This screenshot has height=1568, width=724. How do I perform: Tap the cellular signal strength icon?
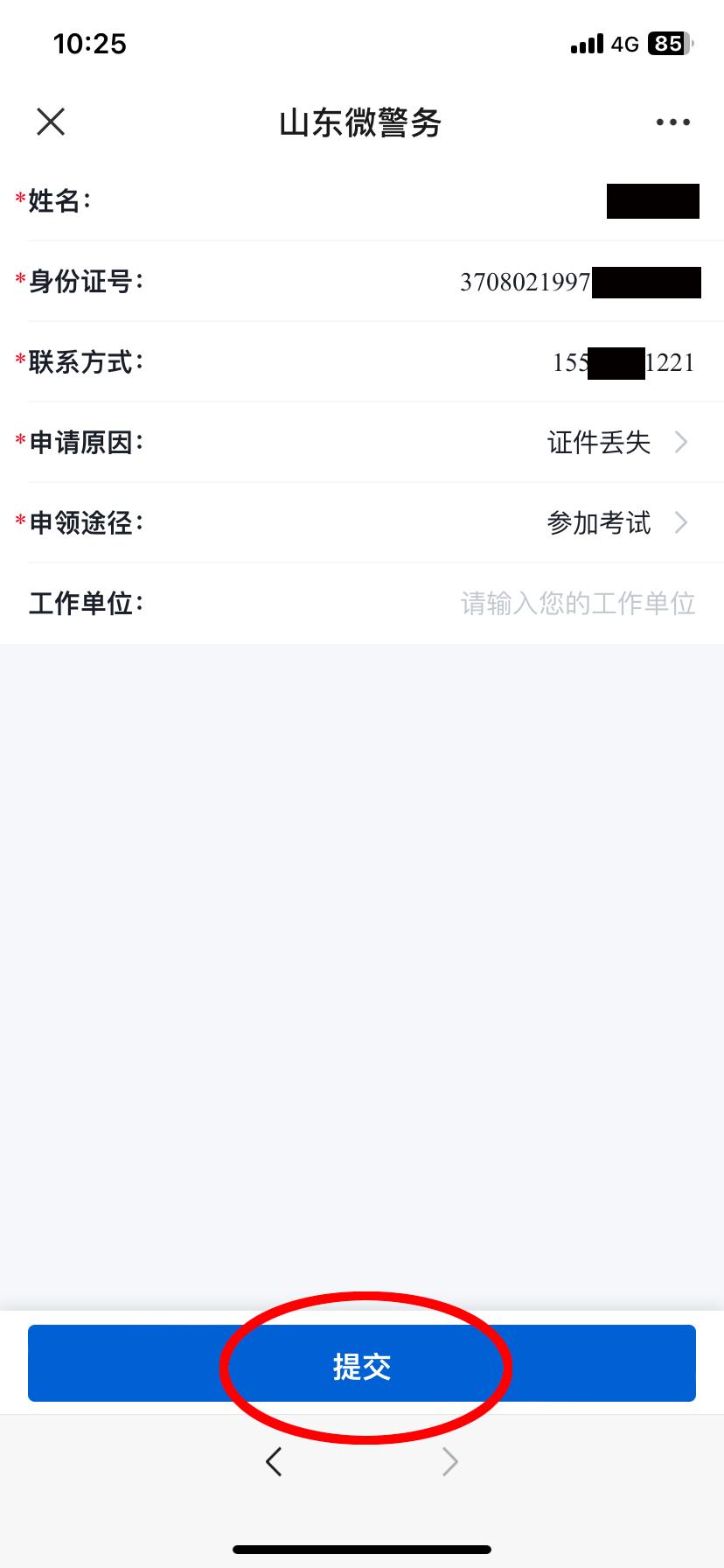(x=585, y=44)
